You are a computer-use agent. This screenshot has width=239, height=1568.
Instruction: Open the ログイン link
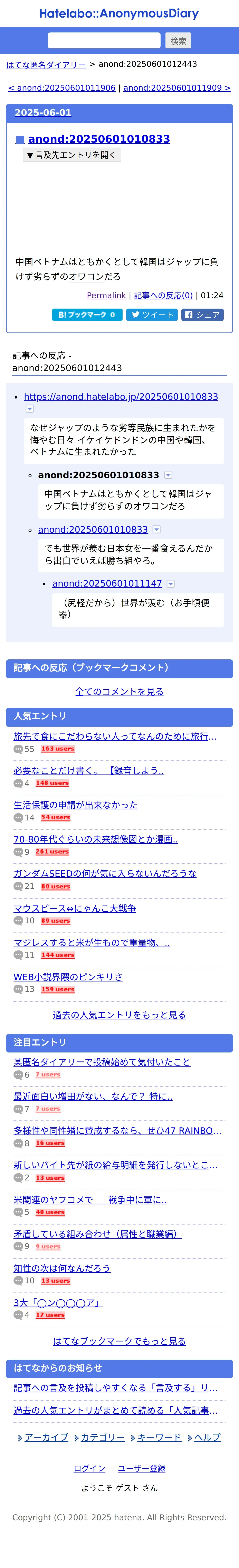pyautogui.click(x=90, y=1468)
